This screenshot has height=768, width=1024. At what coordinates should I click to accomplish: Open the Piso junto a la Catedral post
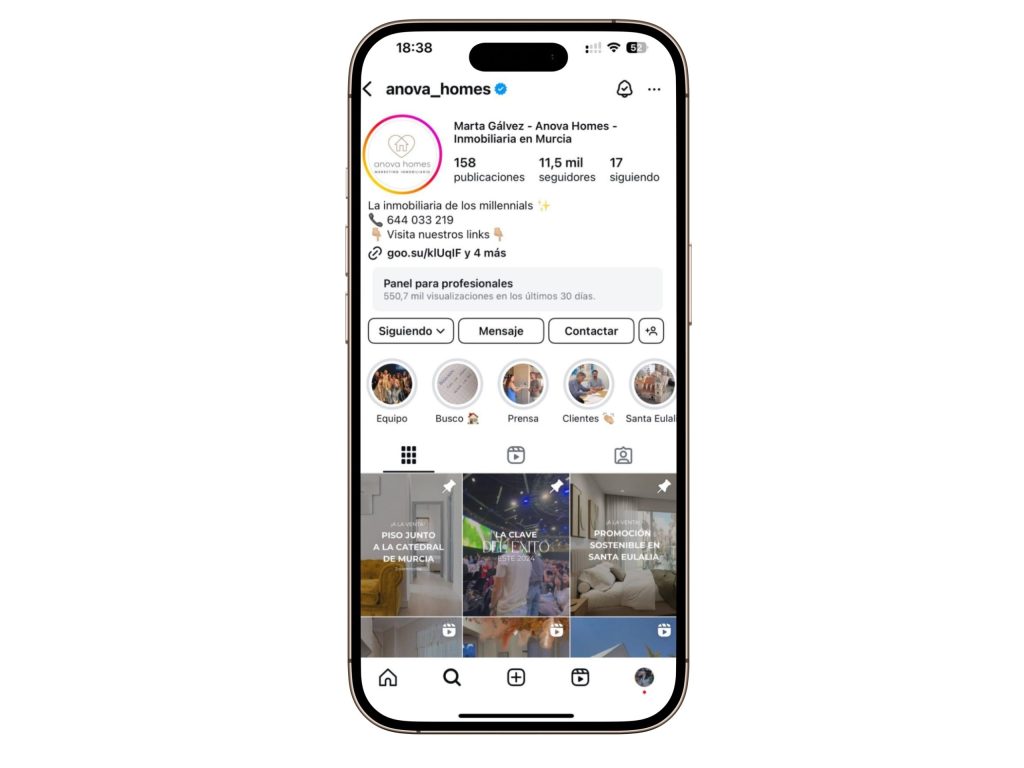(411, 544)
